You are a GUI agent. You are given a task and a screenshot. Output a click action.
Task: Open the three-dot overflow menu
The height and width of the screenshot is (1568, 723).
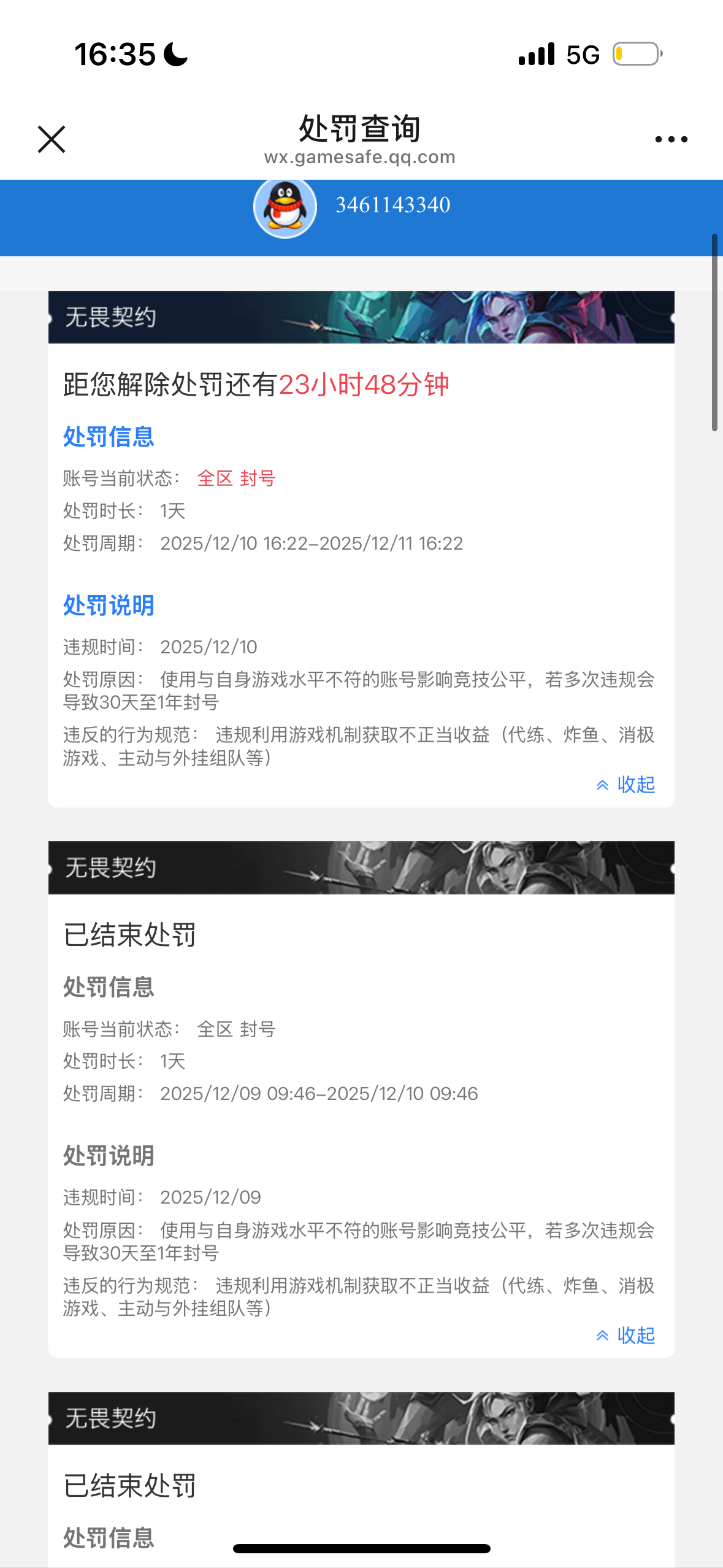click(x=671, y=139)
